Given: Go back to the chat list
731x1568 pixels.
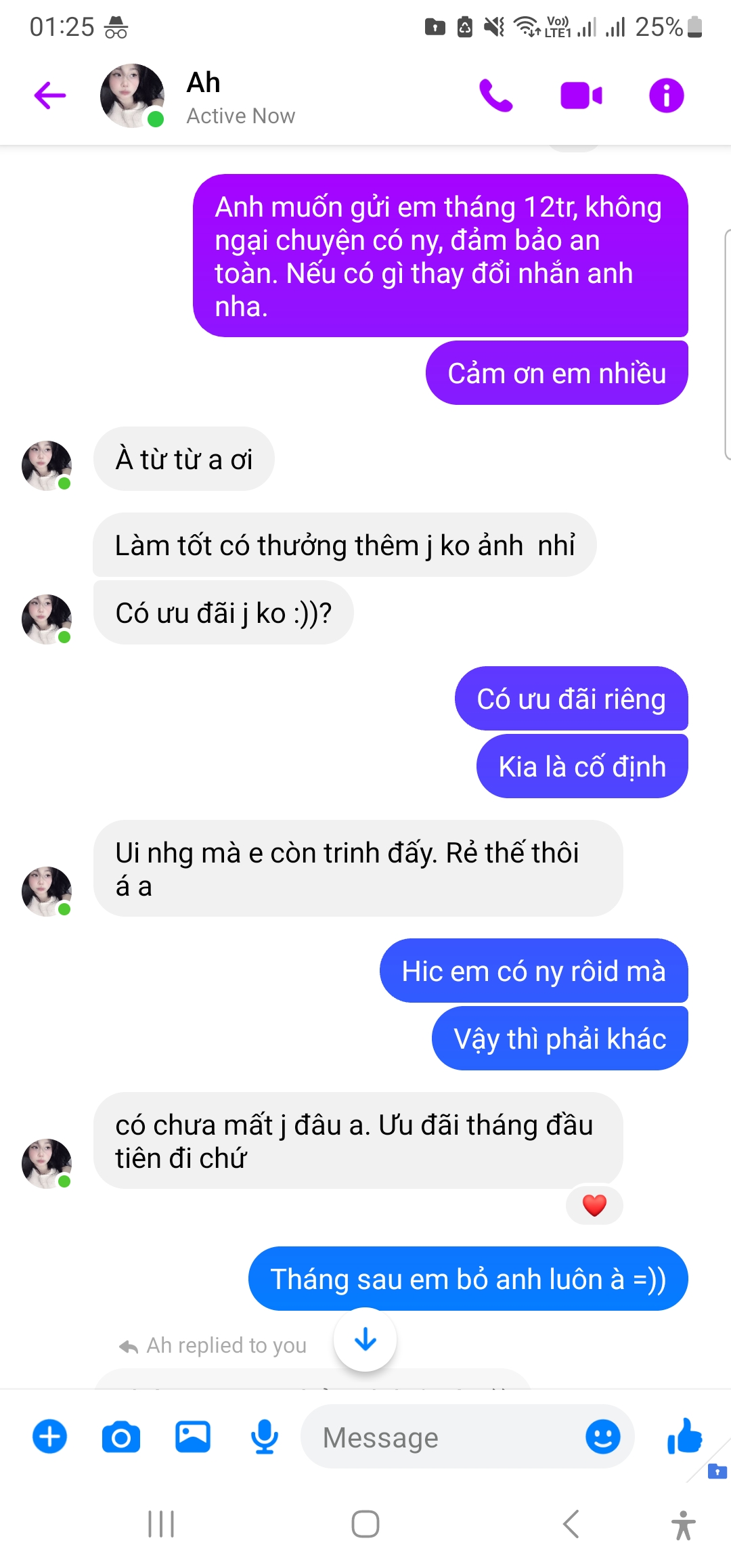Looking at the screenshot, I should click(x=50, y=95).
